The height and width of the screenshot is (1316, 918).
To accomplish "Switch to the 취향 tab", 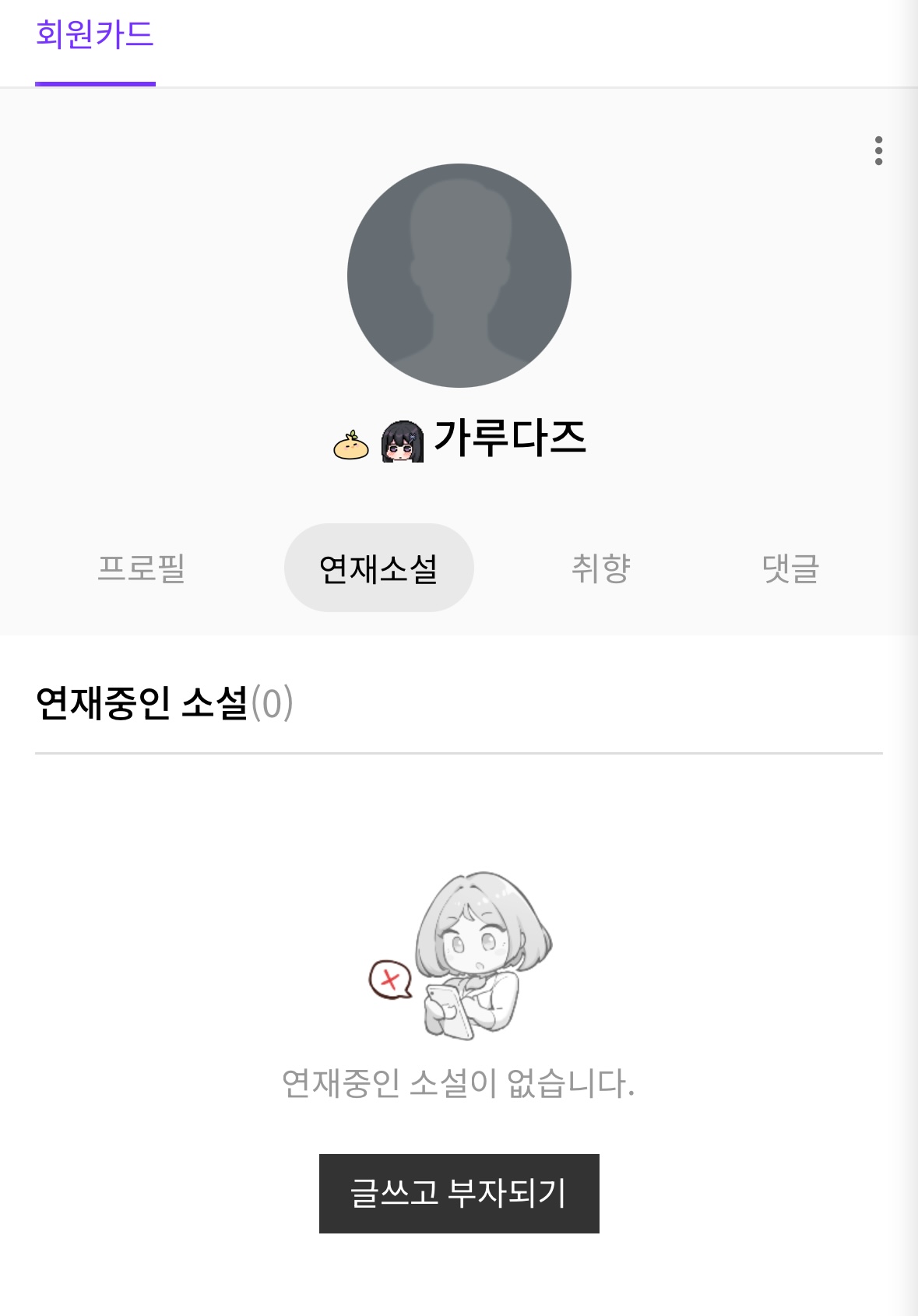I will coord(600,568).
